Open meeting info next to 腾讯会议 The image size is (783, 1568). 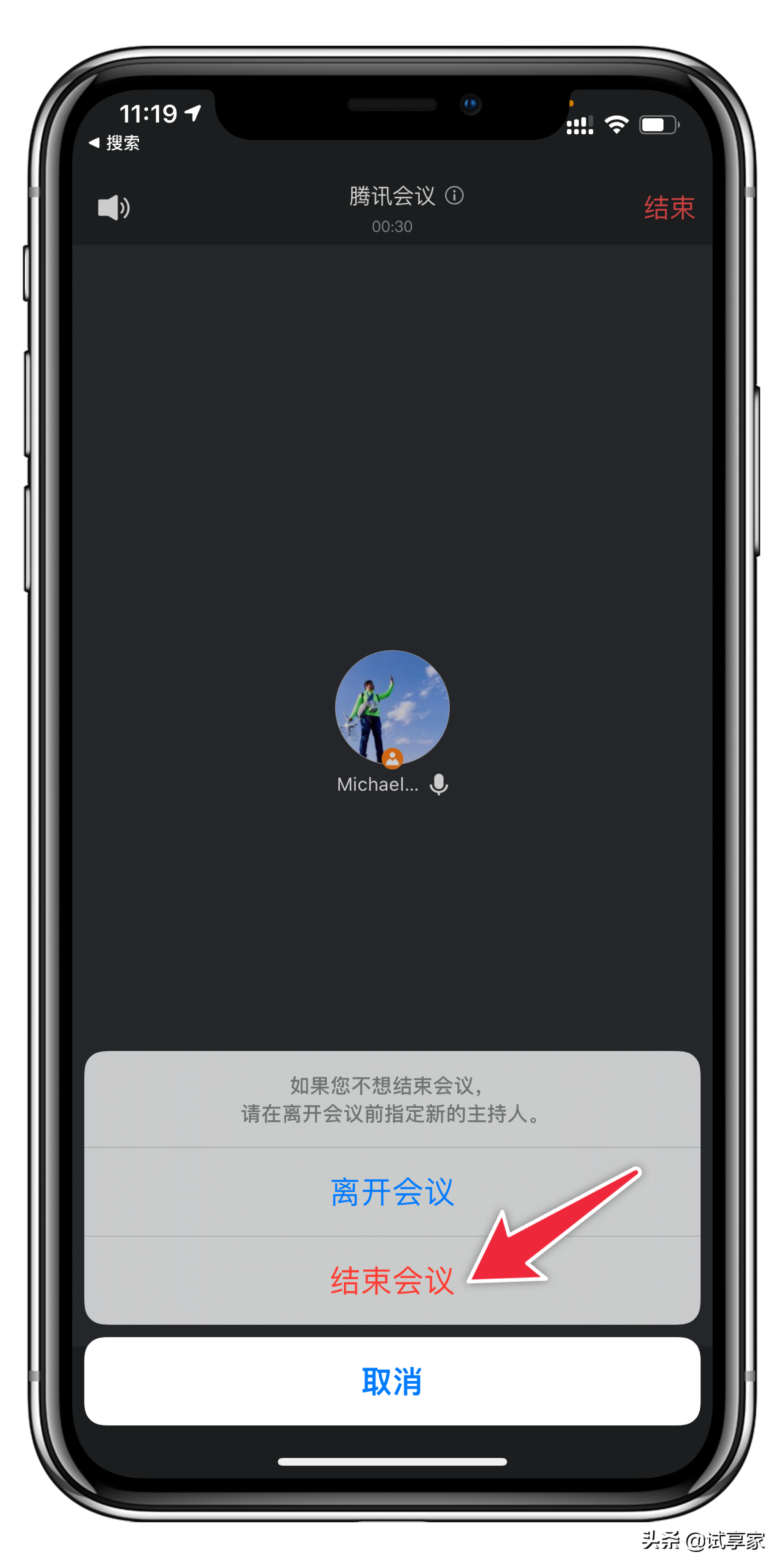454,195
